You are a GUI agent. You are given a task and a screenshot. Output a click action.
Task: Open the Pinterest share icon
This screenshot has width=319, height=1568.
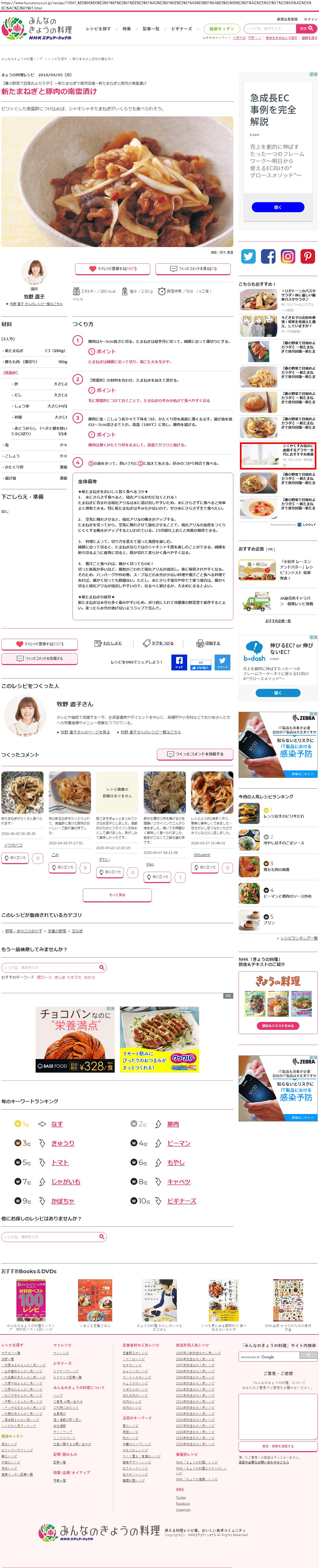click(x=308, y=256)
